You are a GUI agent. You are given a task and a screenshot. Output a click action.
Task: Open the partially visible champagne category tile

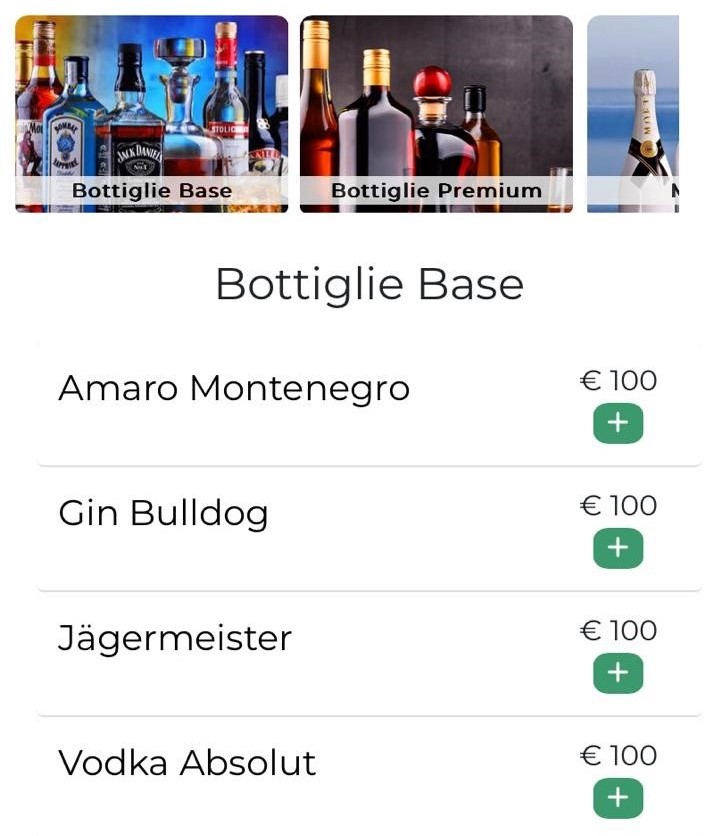pyautogui.click(x=633, y=114)
